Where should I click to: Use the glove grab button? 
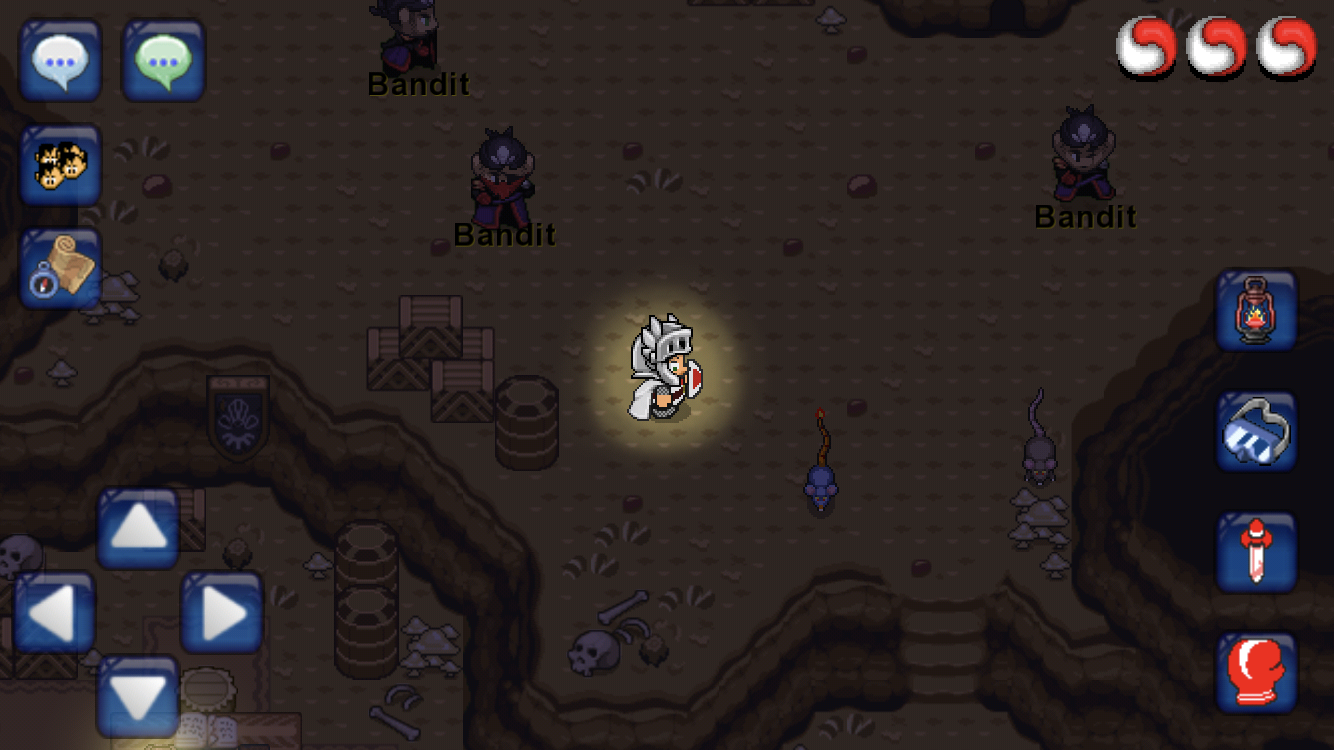(x=1256, y=431)
